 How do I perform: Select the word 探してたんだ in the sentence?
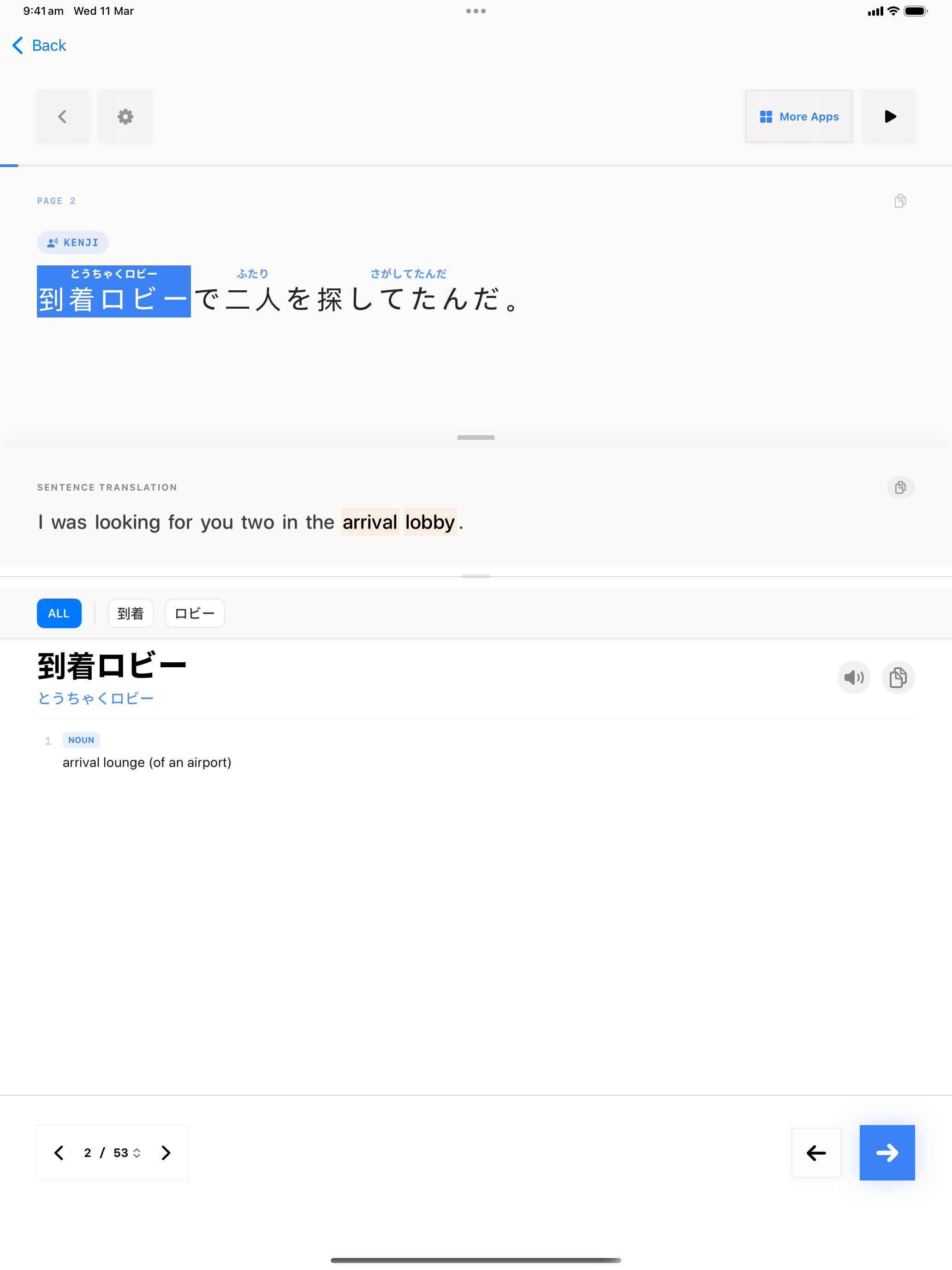pos(408,298)
